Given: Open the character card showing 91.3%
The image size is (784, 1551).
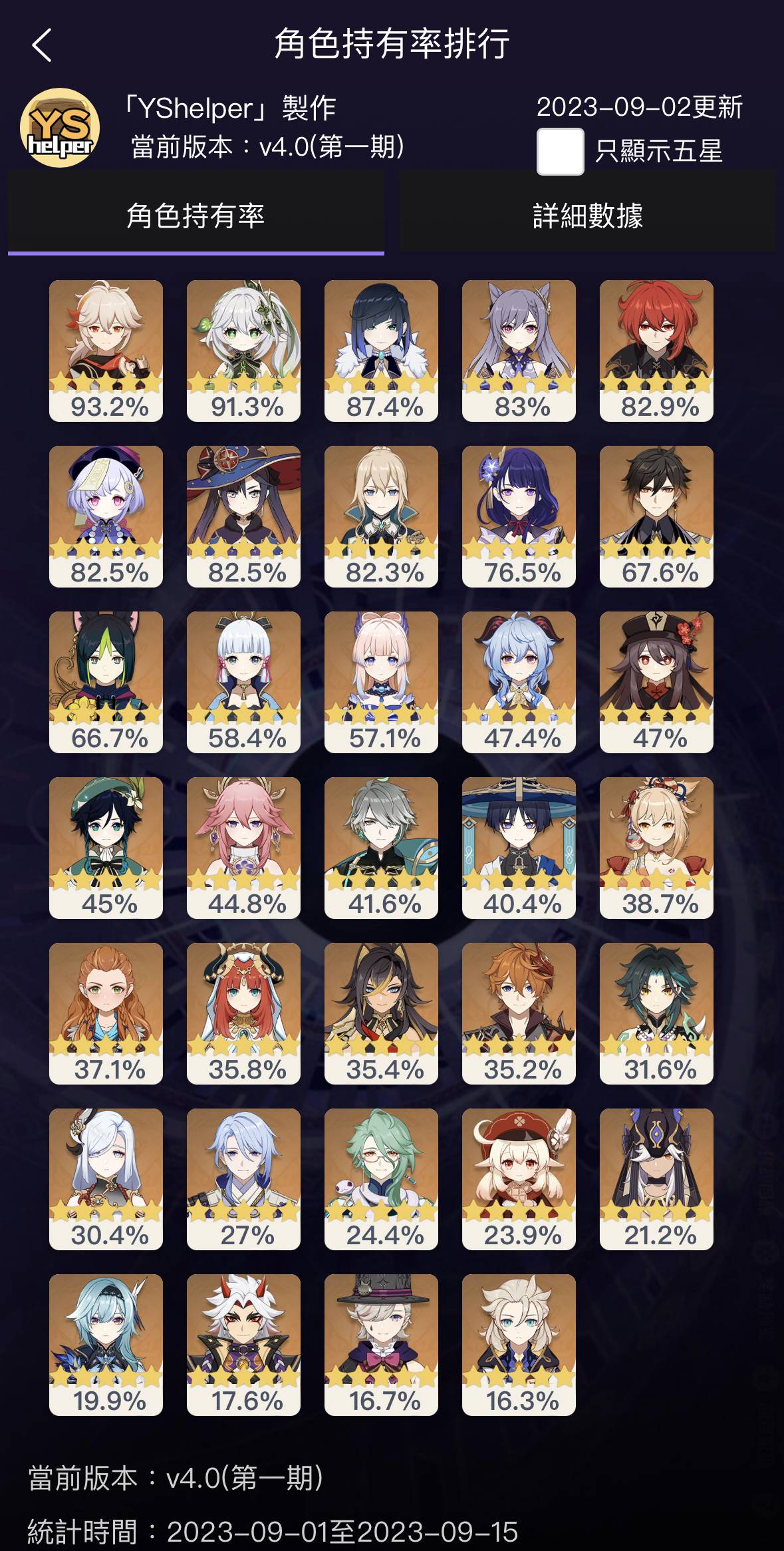Looking at the screenshot, I should [x=244, y=350].
